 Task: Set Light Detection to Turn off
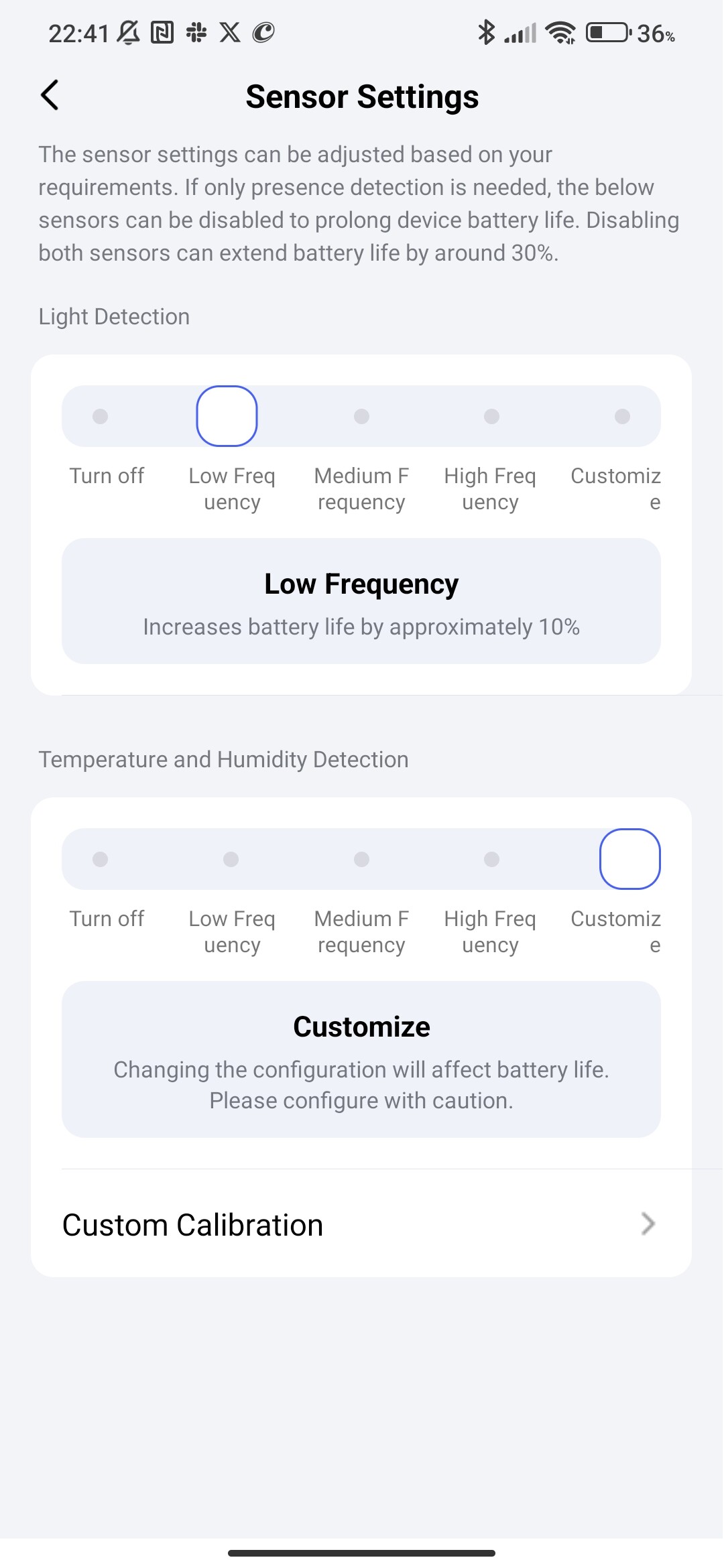pos(101,416)
